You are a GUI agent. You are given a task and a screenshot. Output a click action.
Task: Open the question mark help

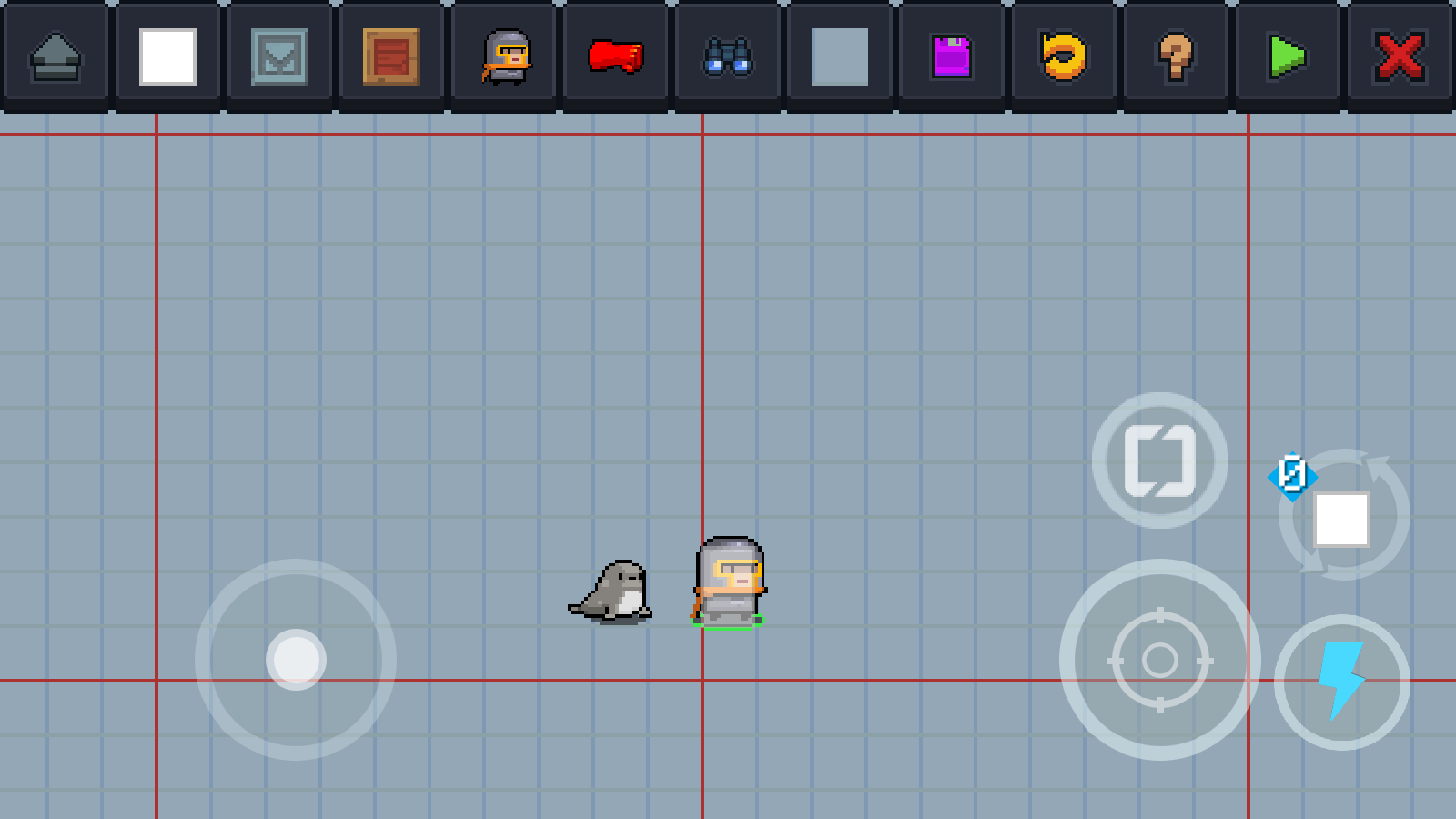click(1175, 57)
